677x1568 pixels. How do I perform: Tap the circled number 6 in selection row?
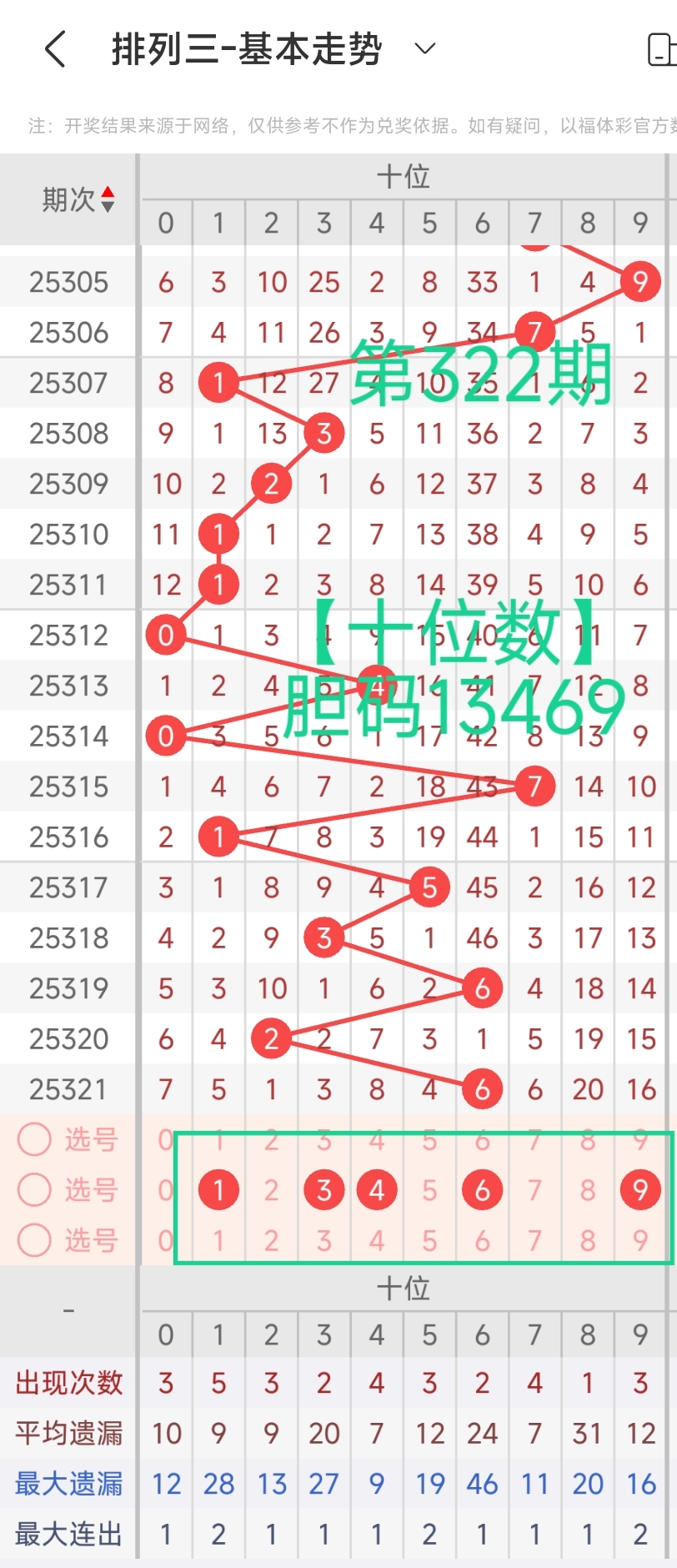pyautogui.click(x=482, y=1190)
